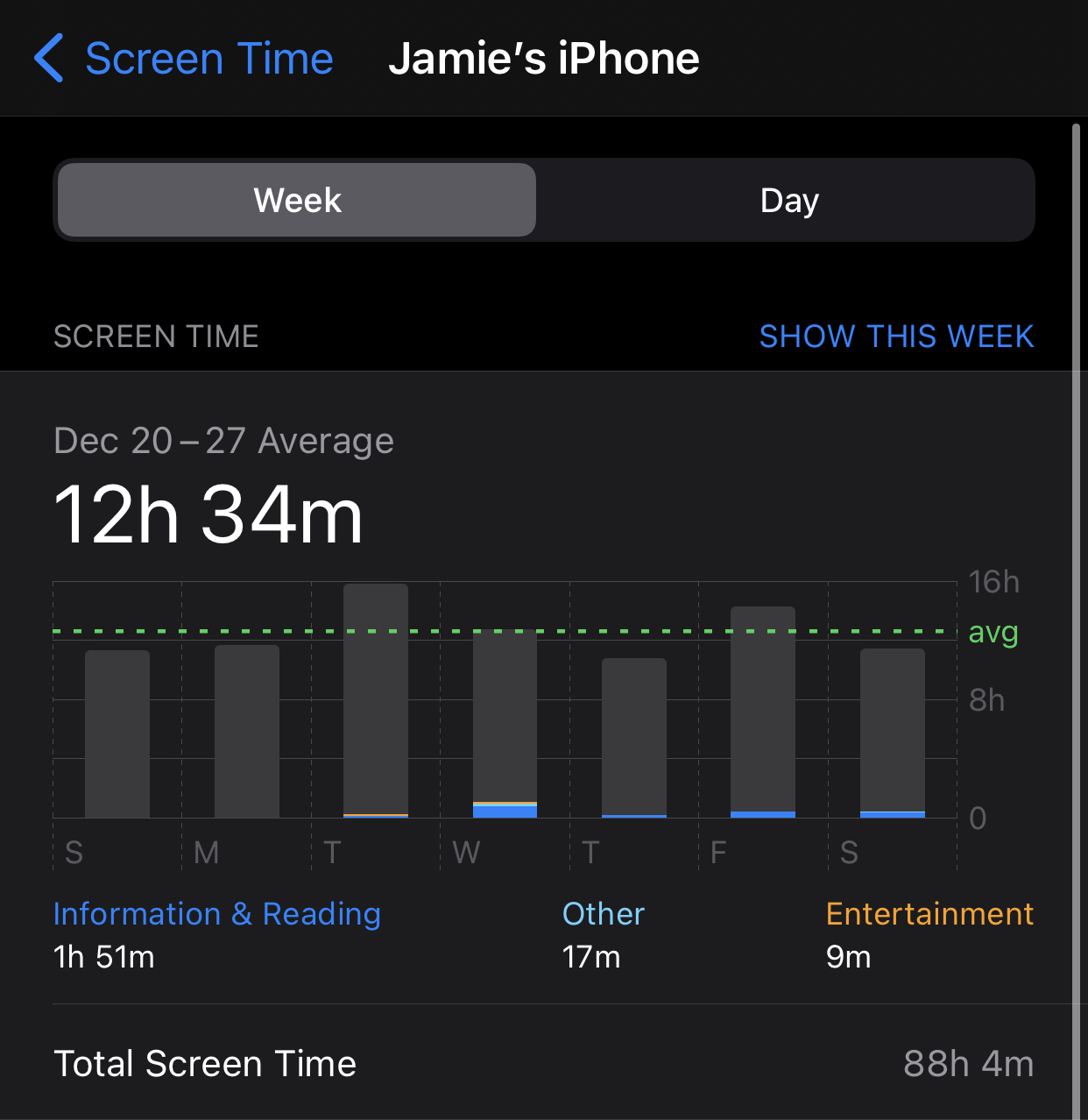Select Wednesday's bar in the chart

tap(505, 723)
